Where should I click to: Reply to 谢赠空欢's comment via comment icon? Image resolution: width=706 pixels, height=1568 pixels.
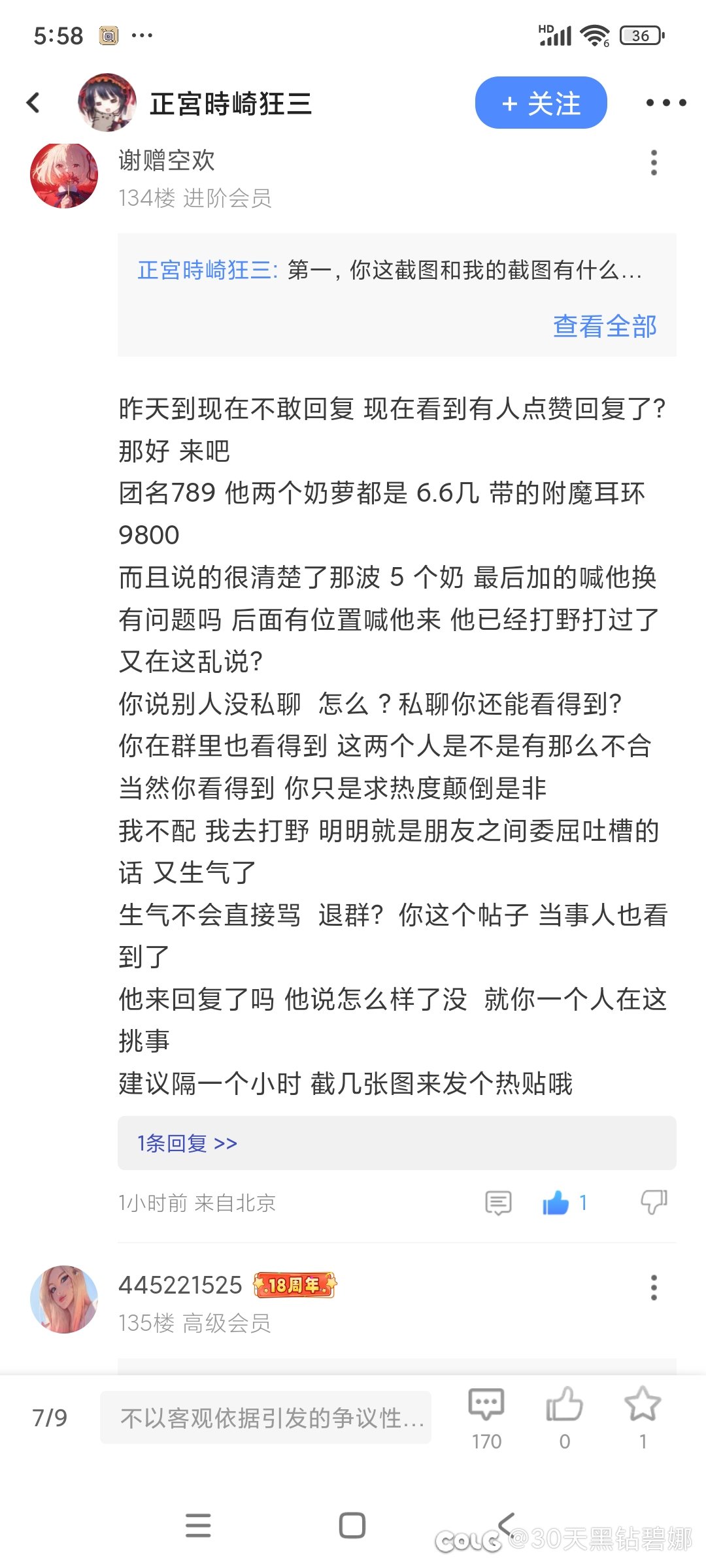point(498,1202)
